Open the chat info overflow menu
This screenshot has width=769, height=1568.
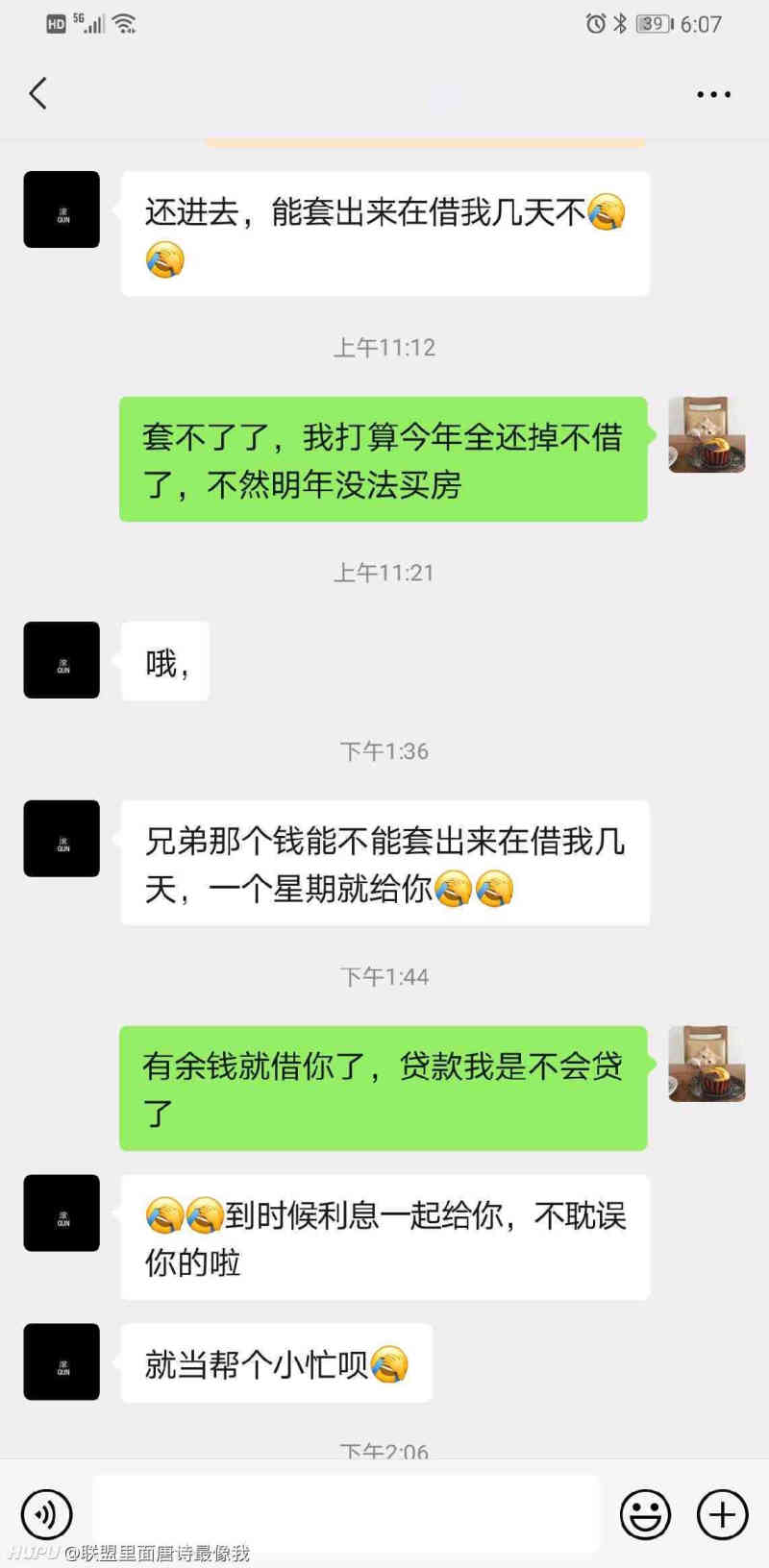coord(713,94)
